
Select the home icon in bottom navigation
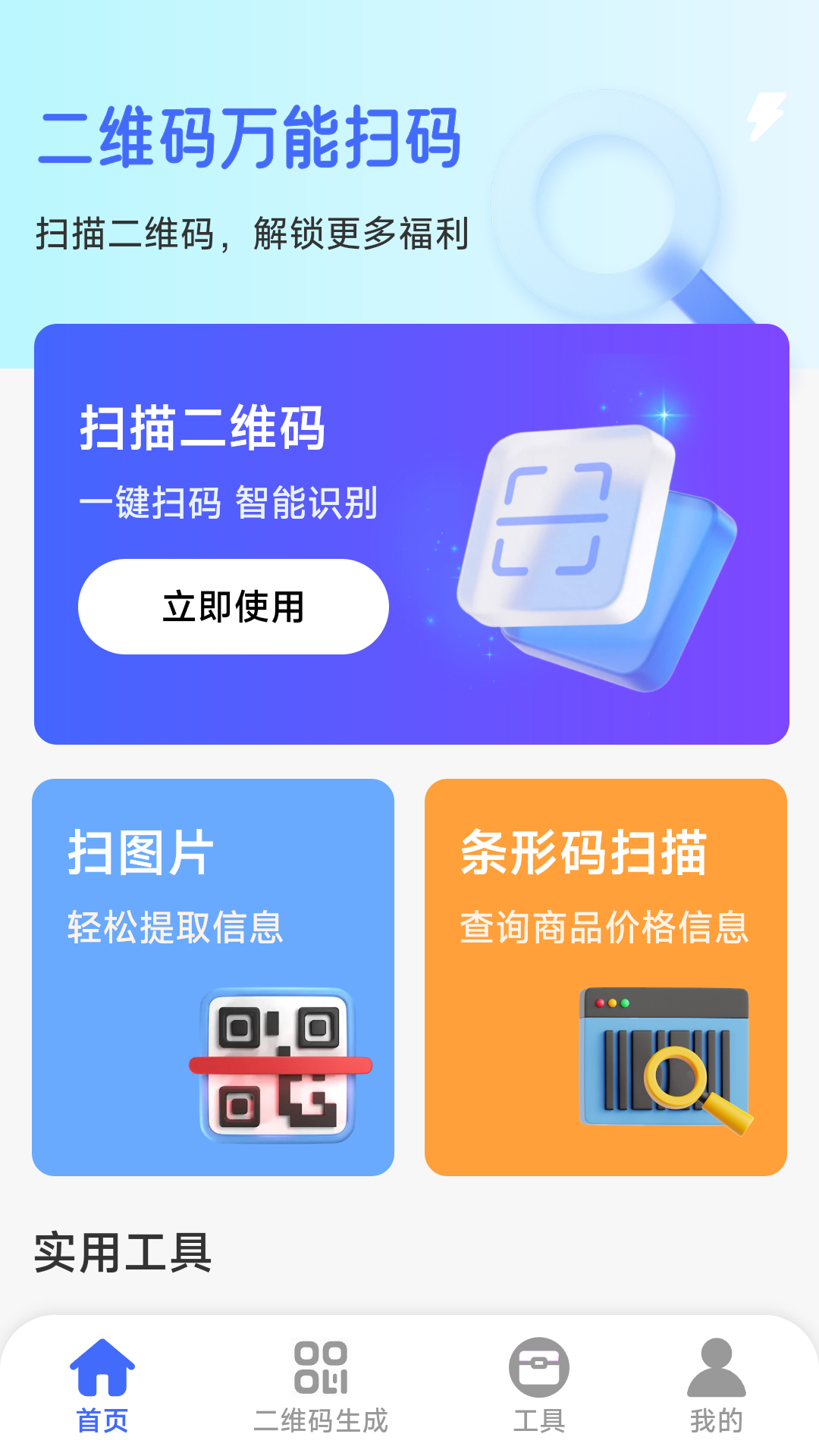(x=102, y=1369)
